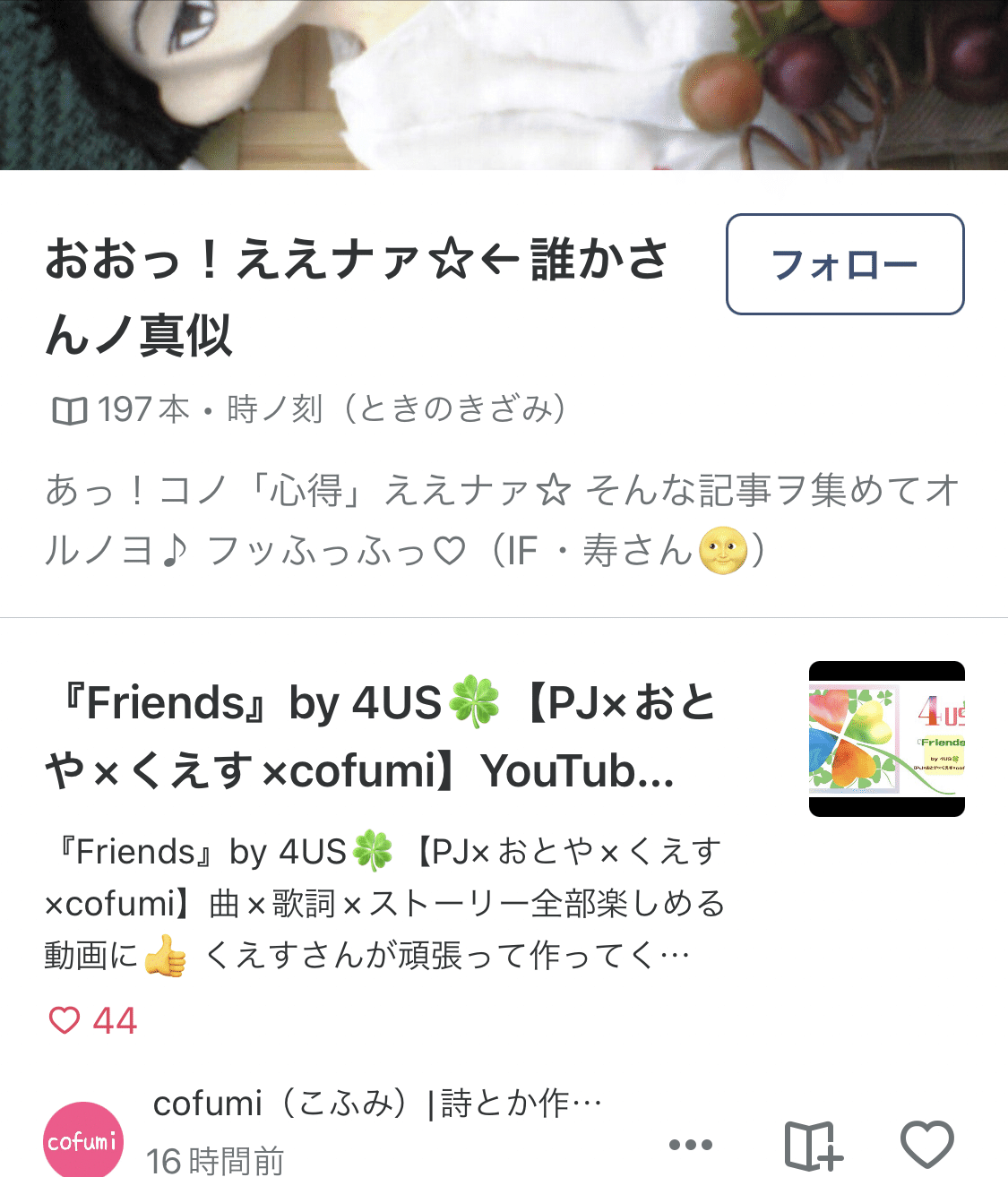Follow the magazine with the フォロー button
This screenshot has height=1177, width=1008.
844,264
